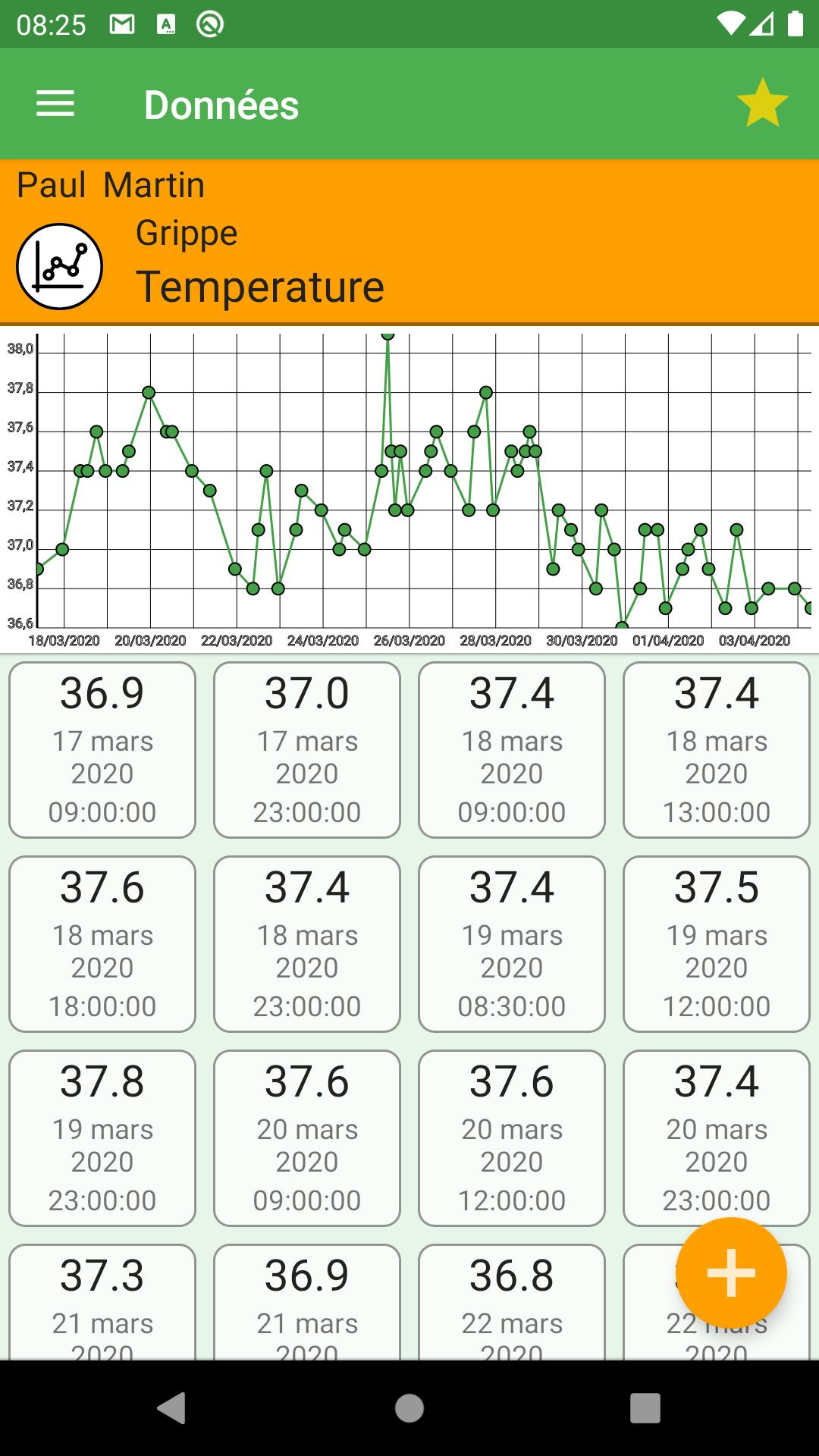Screen dimensions: 819x1456
Task: View the 37.6 entry from 20 mars 12:00
Action: tap(512, 1138)
